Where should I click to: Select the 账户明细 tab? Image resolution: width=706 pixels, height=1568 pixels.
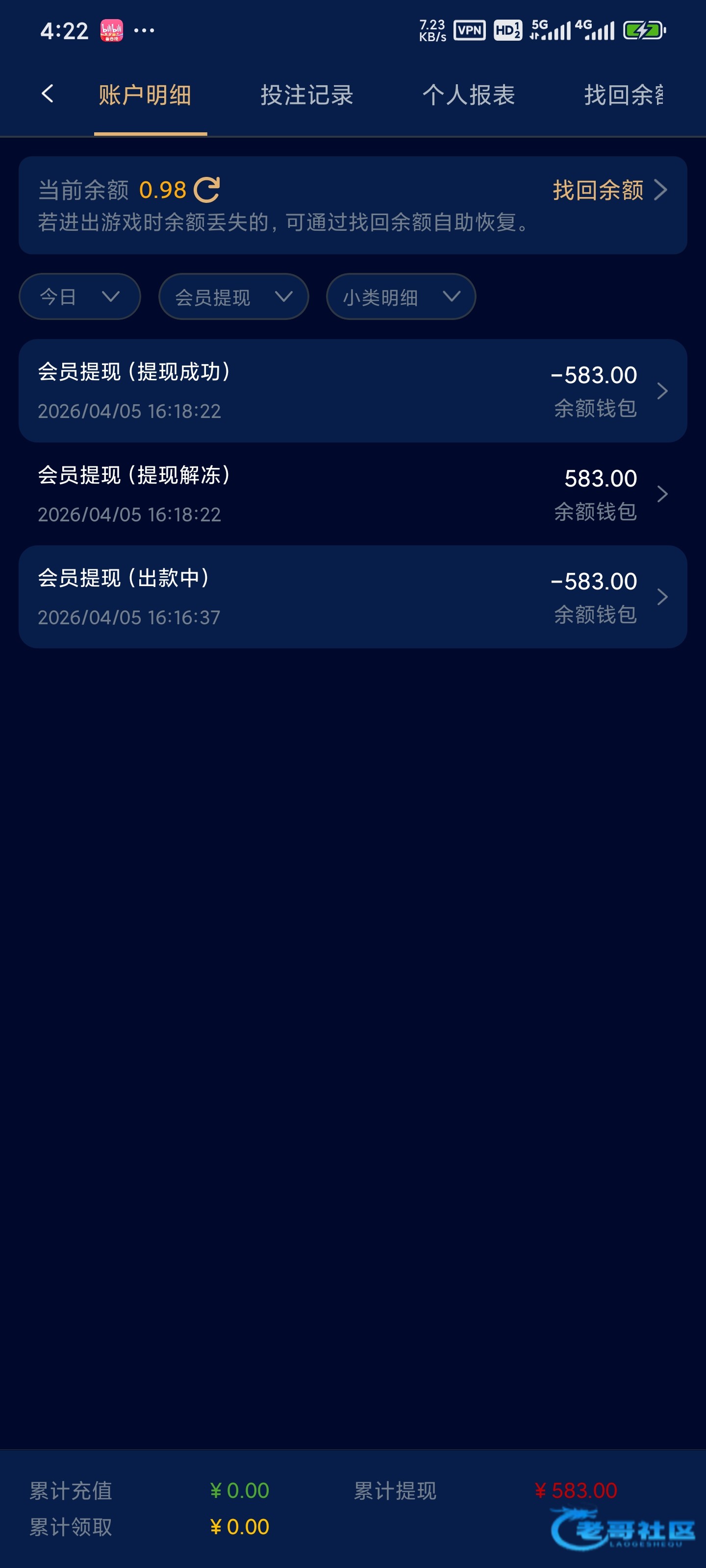tap(145, 95)
